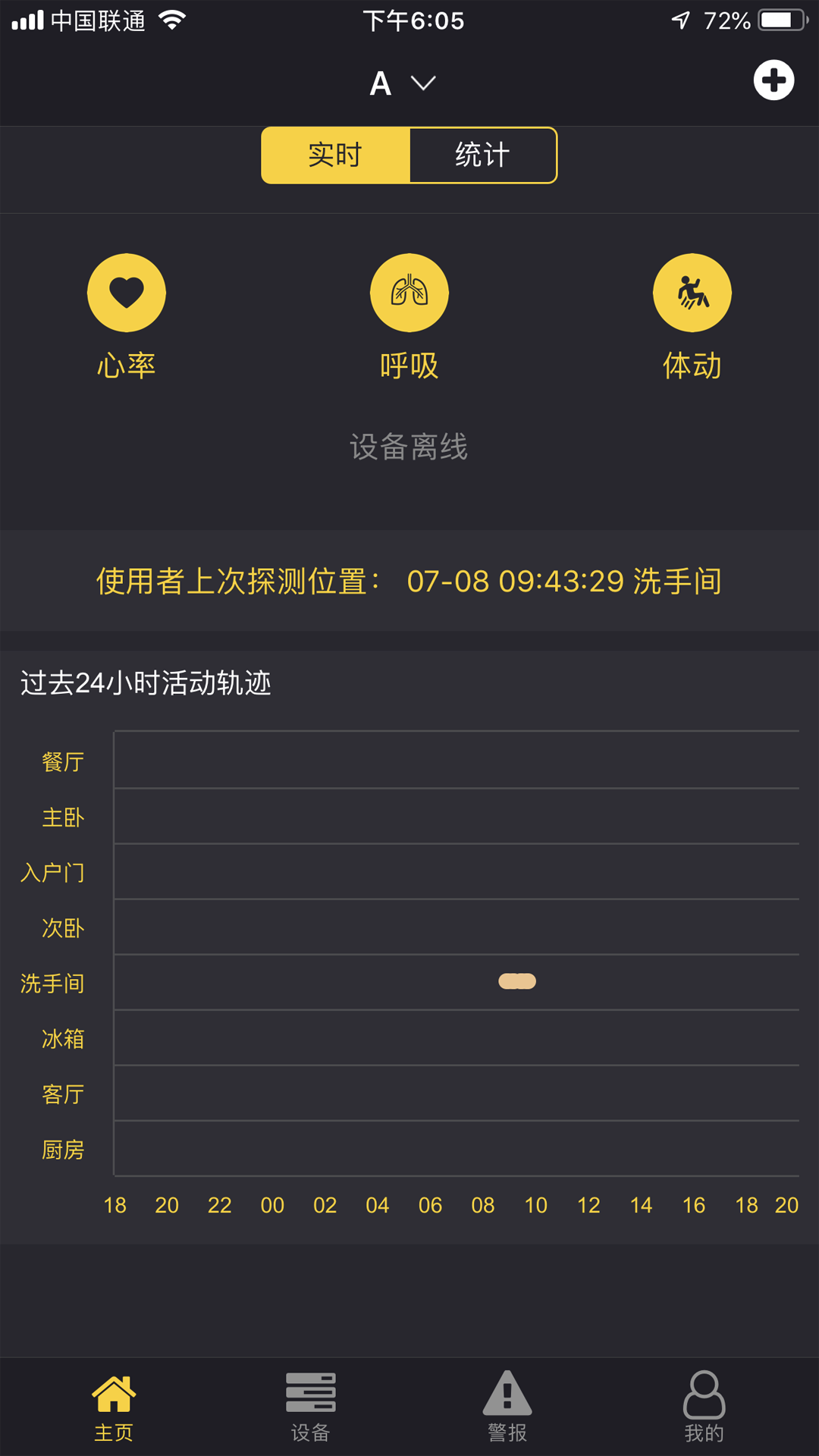Tap the 厨房 label in the activity chart
Screen dimensions: 819x1456
(64, 1150)
